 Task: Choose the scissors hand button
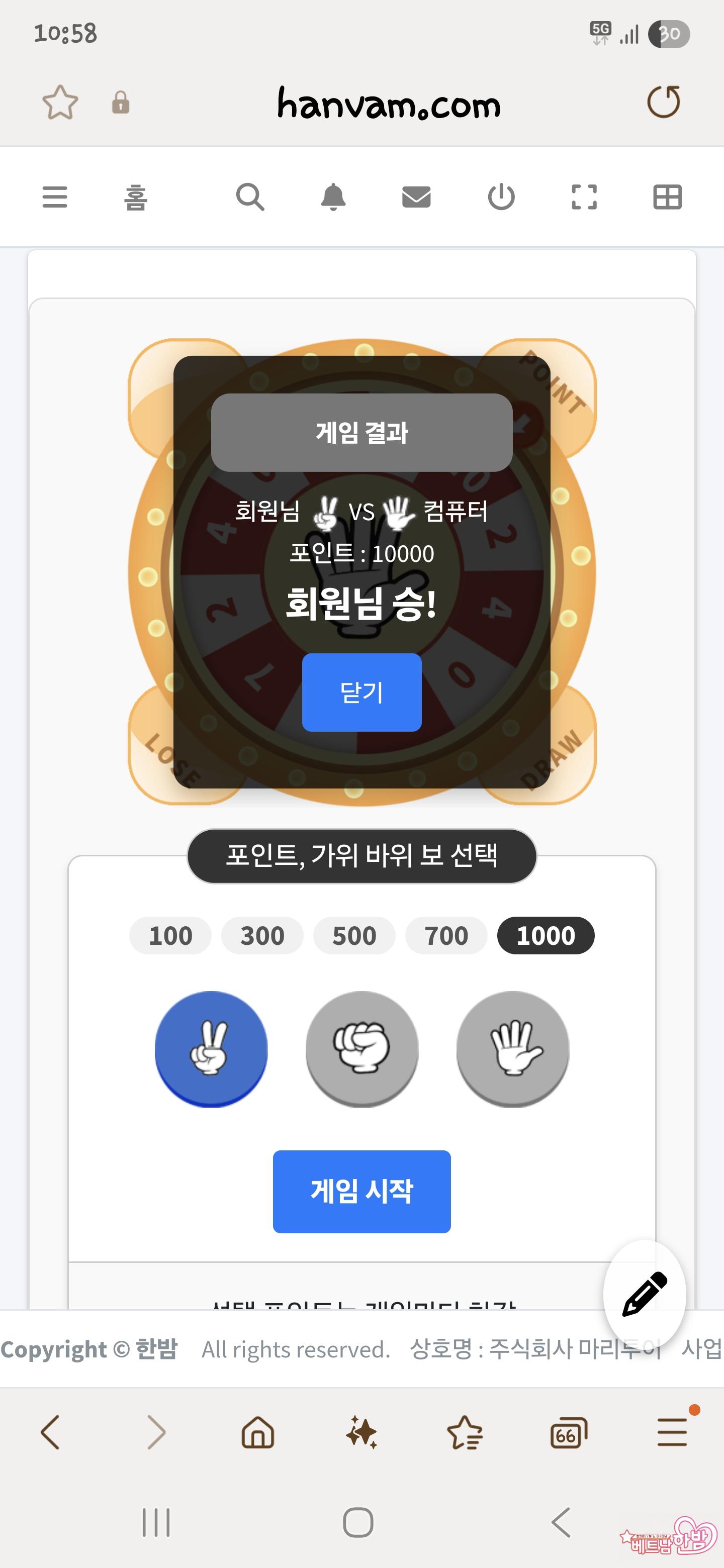click(211, 1048)
